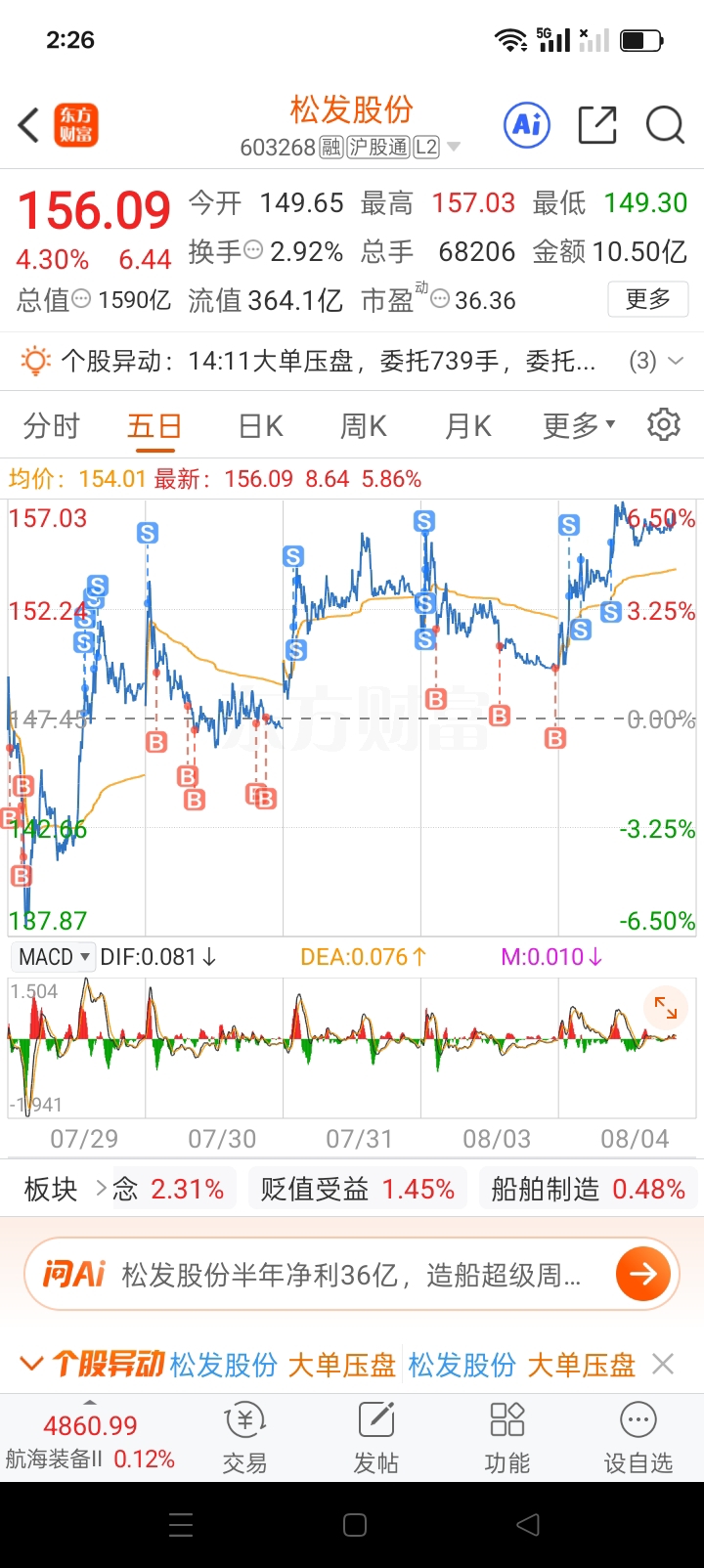The width and height of the screenshot is (704, 1568).
Task: Expand chart to full screen
Action: click(x=666, y=1008)
